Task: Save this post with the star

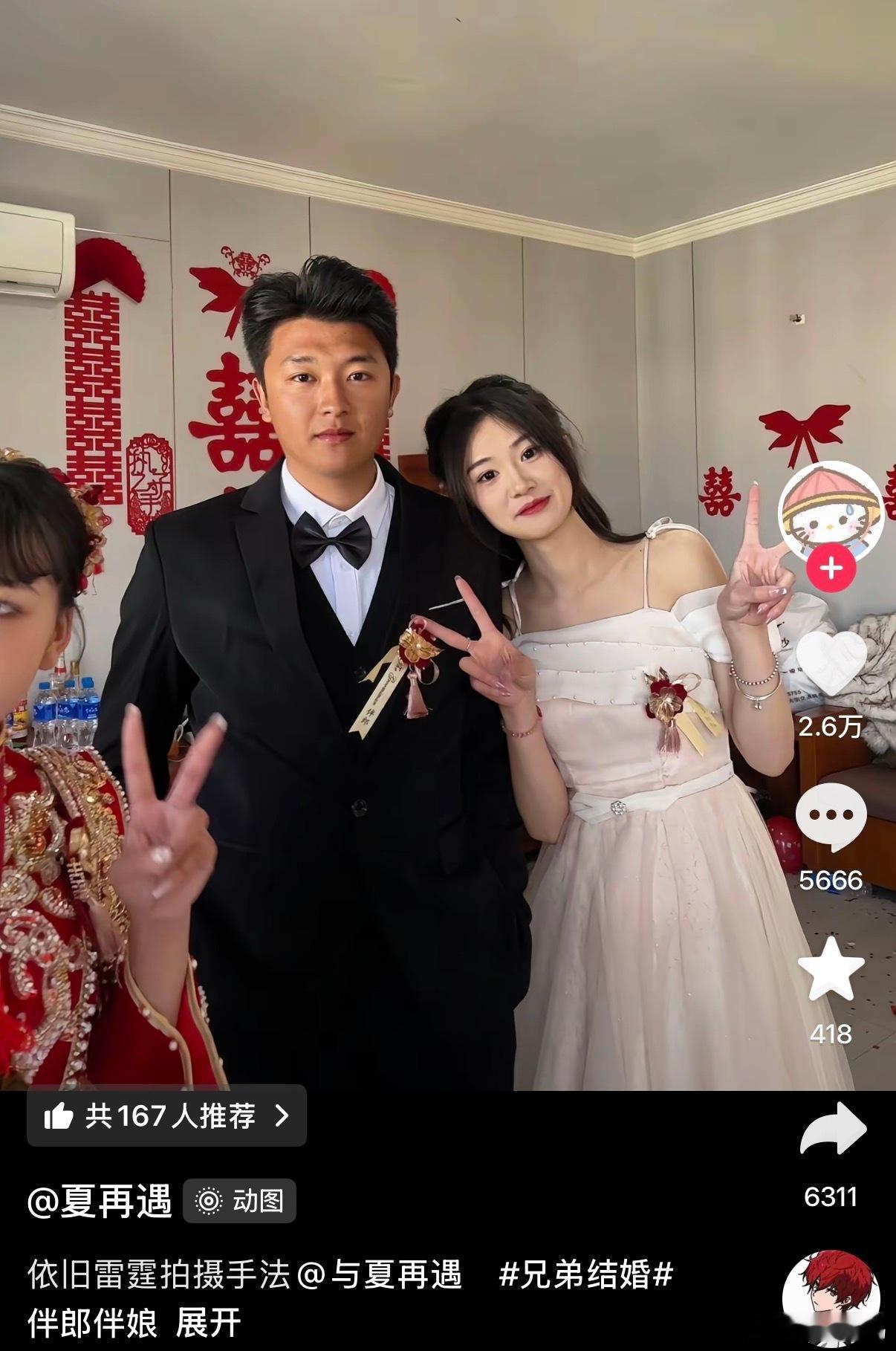Action: point(831,969)
